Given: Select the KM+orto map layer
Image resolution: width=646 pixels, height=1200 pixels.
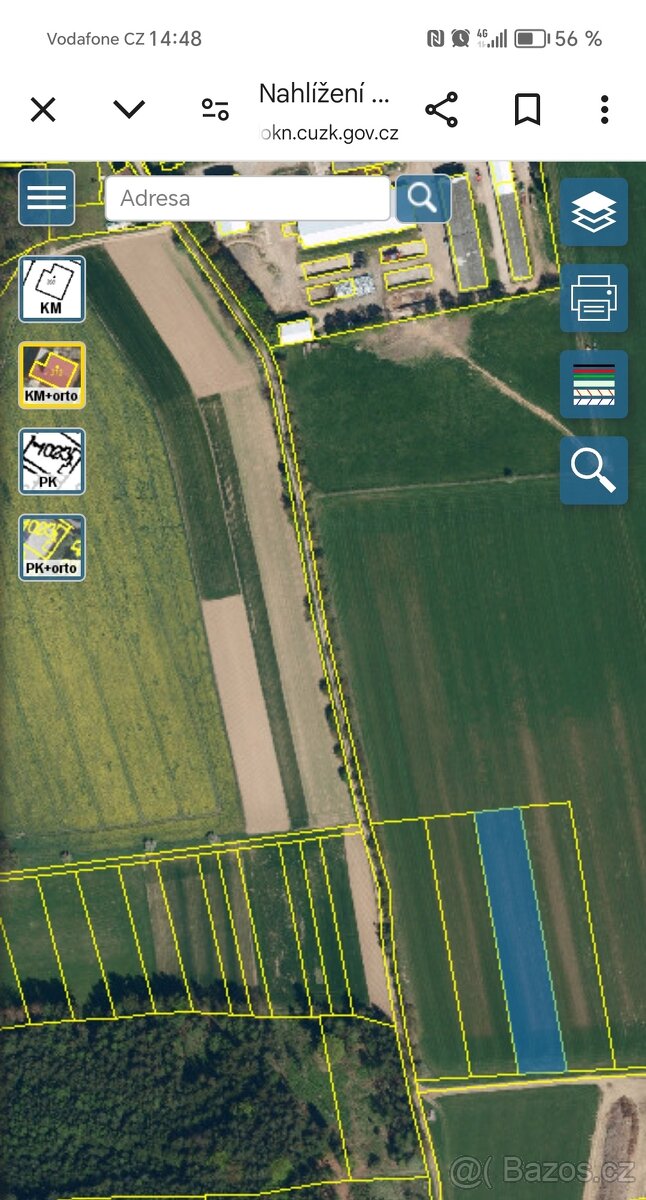Looking at the screenshot, I should 52,375.
